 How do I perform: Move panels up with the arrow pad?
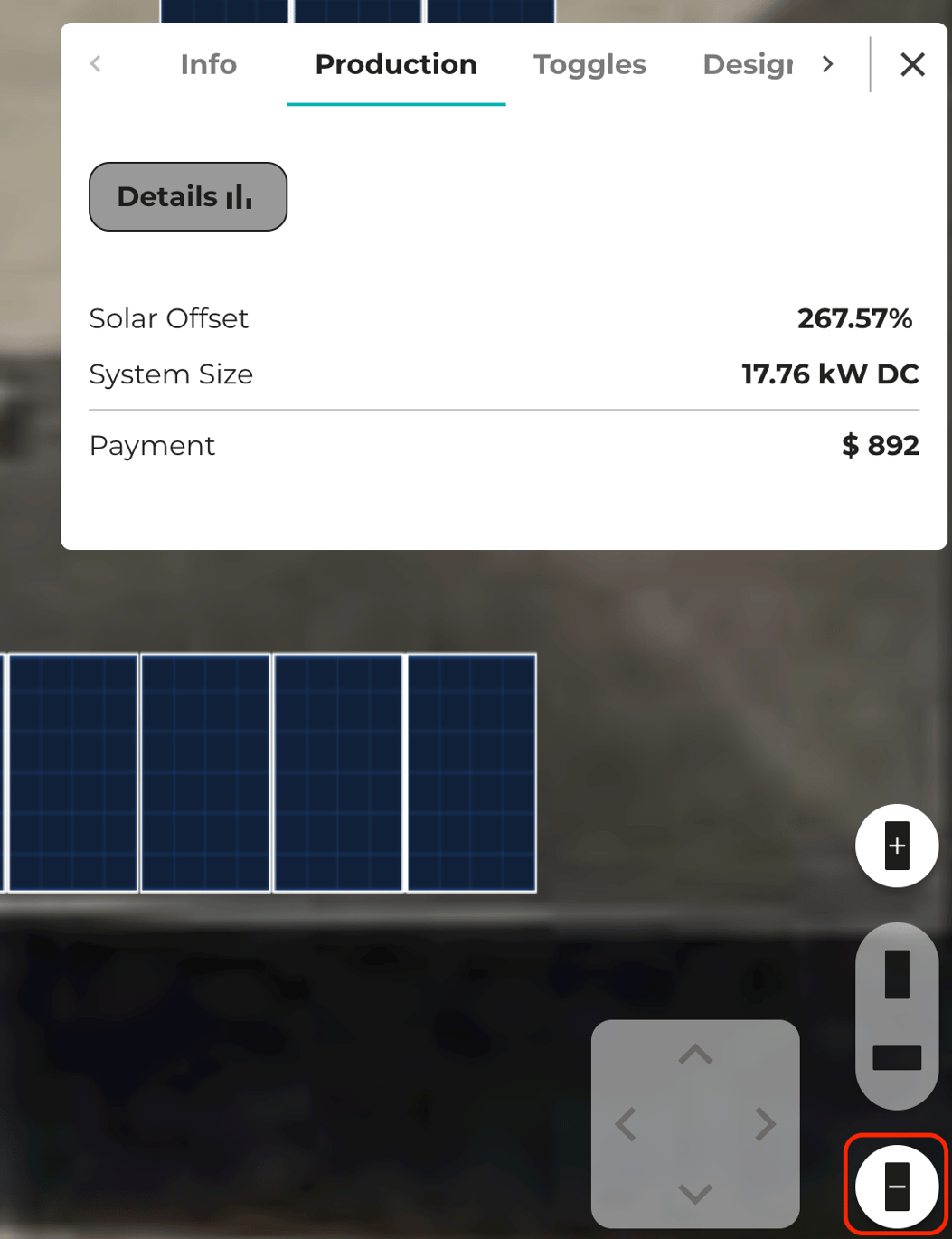coord(695,1055)
